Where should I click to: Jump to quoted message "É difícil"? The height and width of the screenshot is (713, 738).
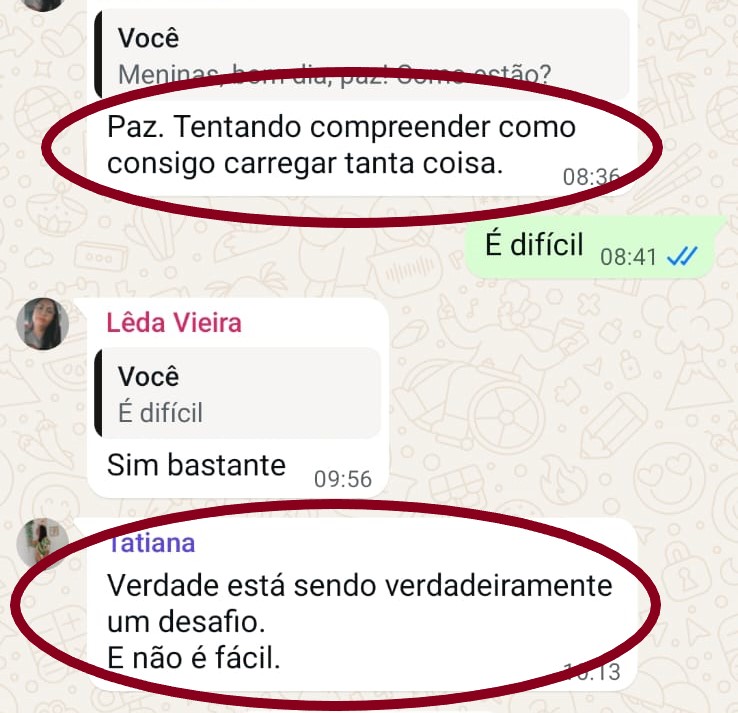[x=237, y=393]
